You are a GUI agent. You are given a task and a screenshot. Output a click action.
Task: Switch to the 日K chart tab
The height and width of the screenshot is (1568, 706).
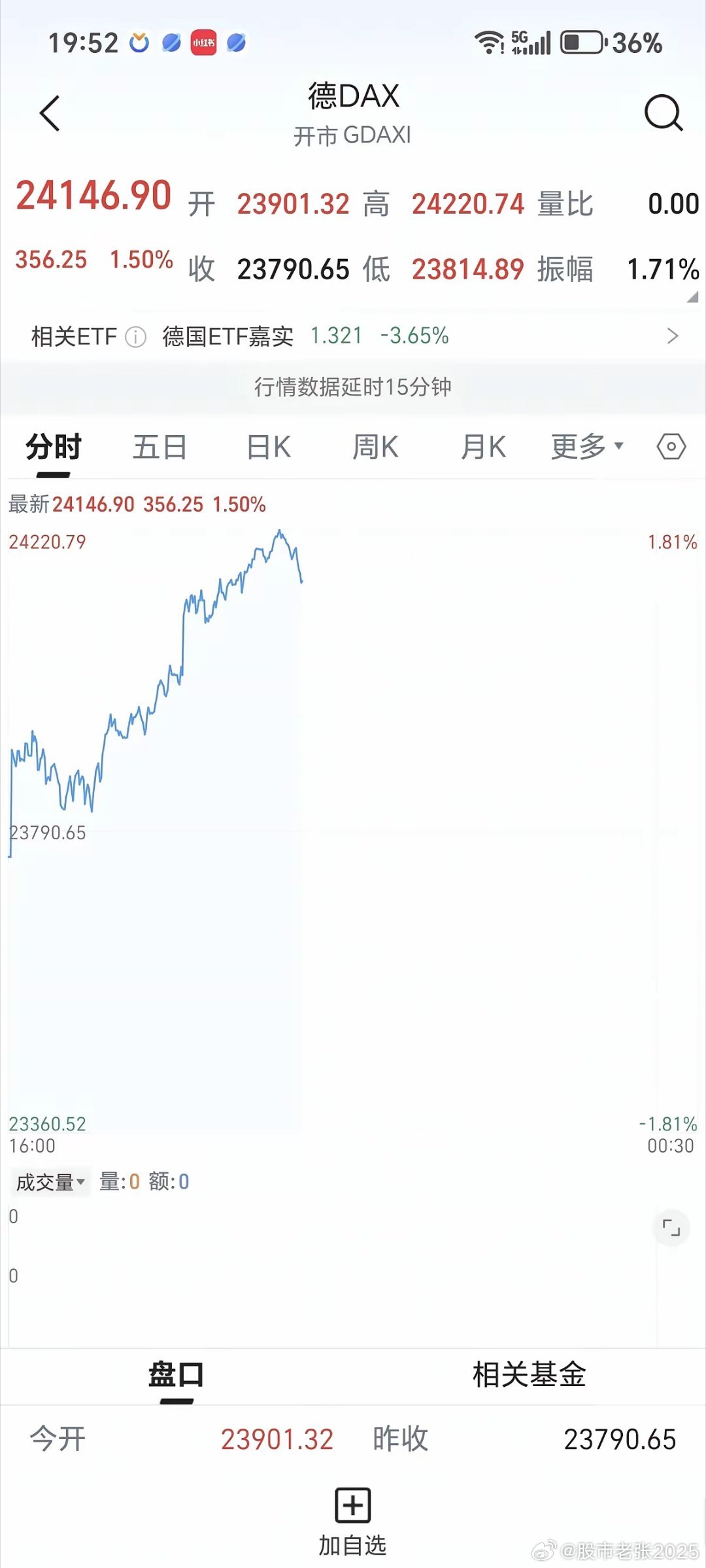[x=267, y=447]
